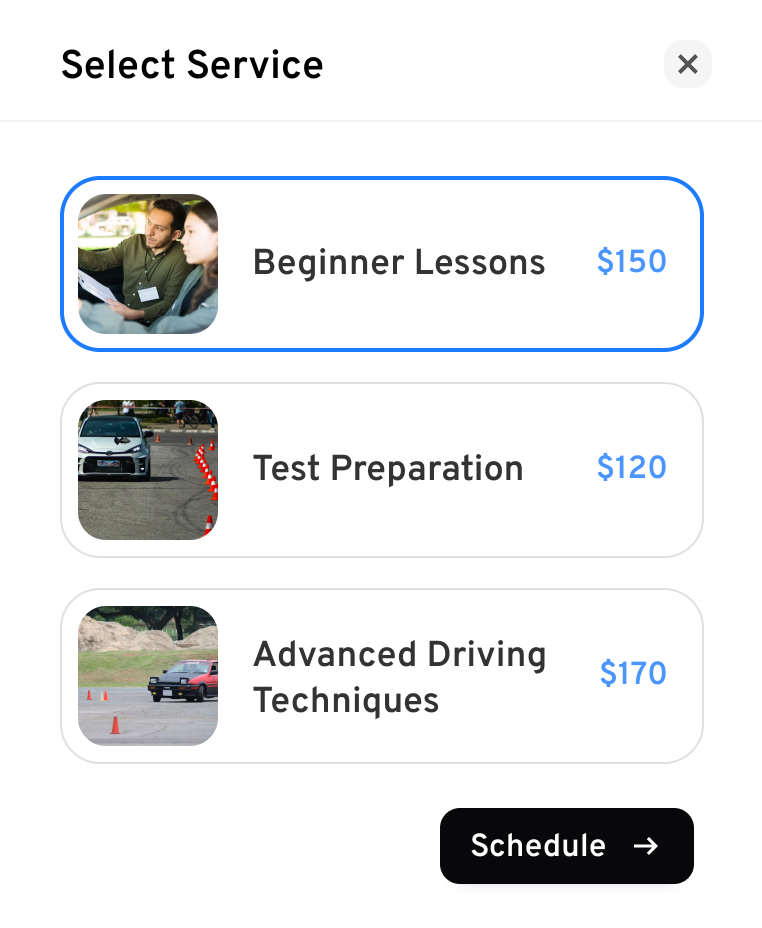Select the Advanced Driving Techniques service
762x928 pixels.
click(381, 675)
